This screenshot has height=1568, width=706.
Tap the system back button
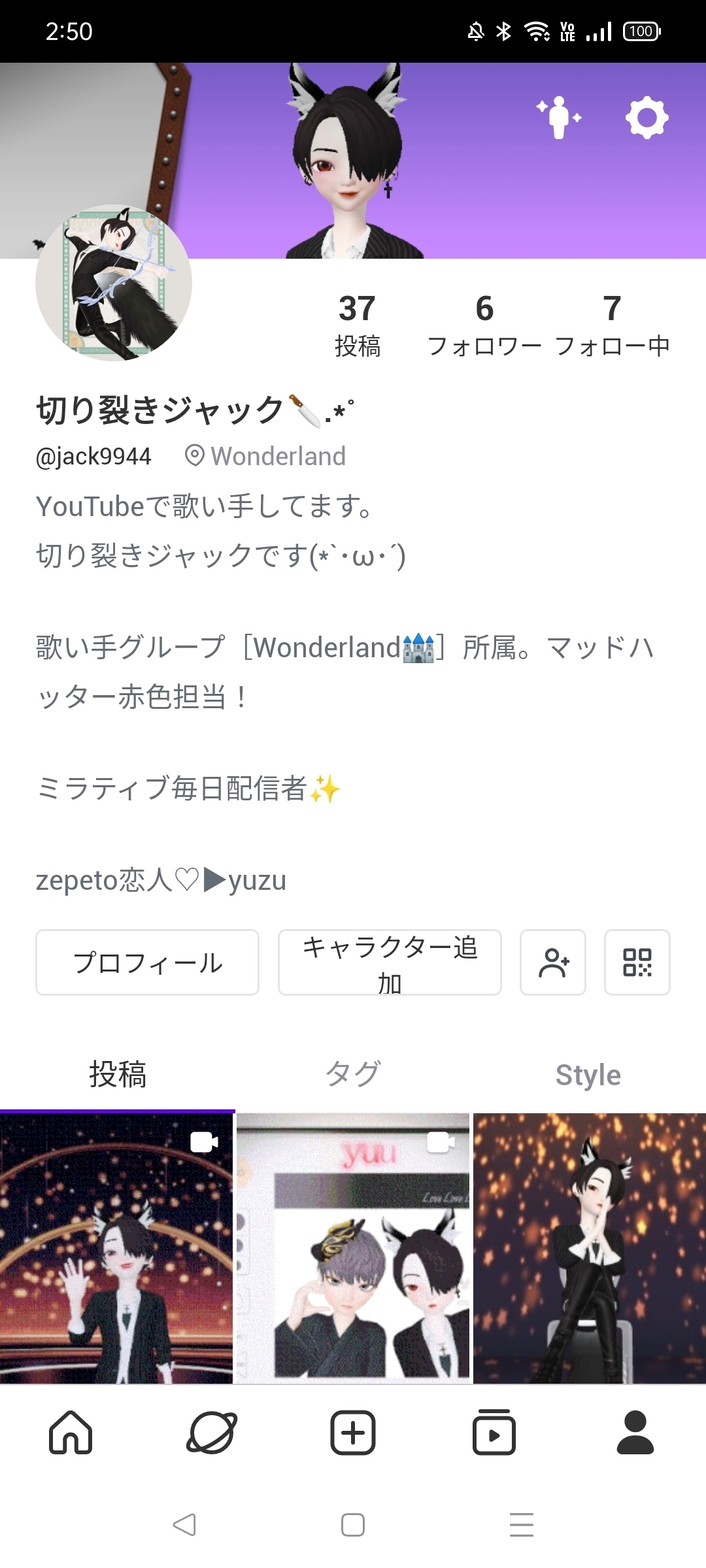(184, 1524)
